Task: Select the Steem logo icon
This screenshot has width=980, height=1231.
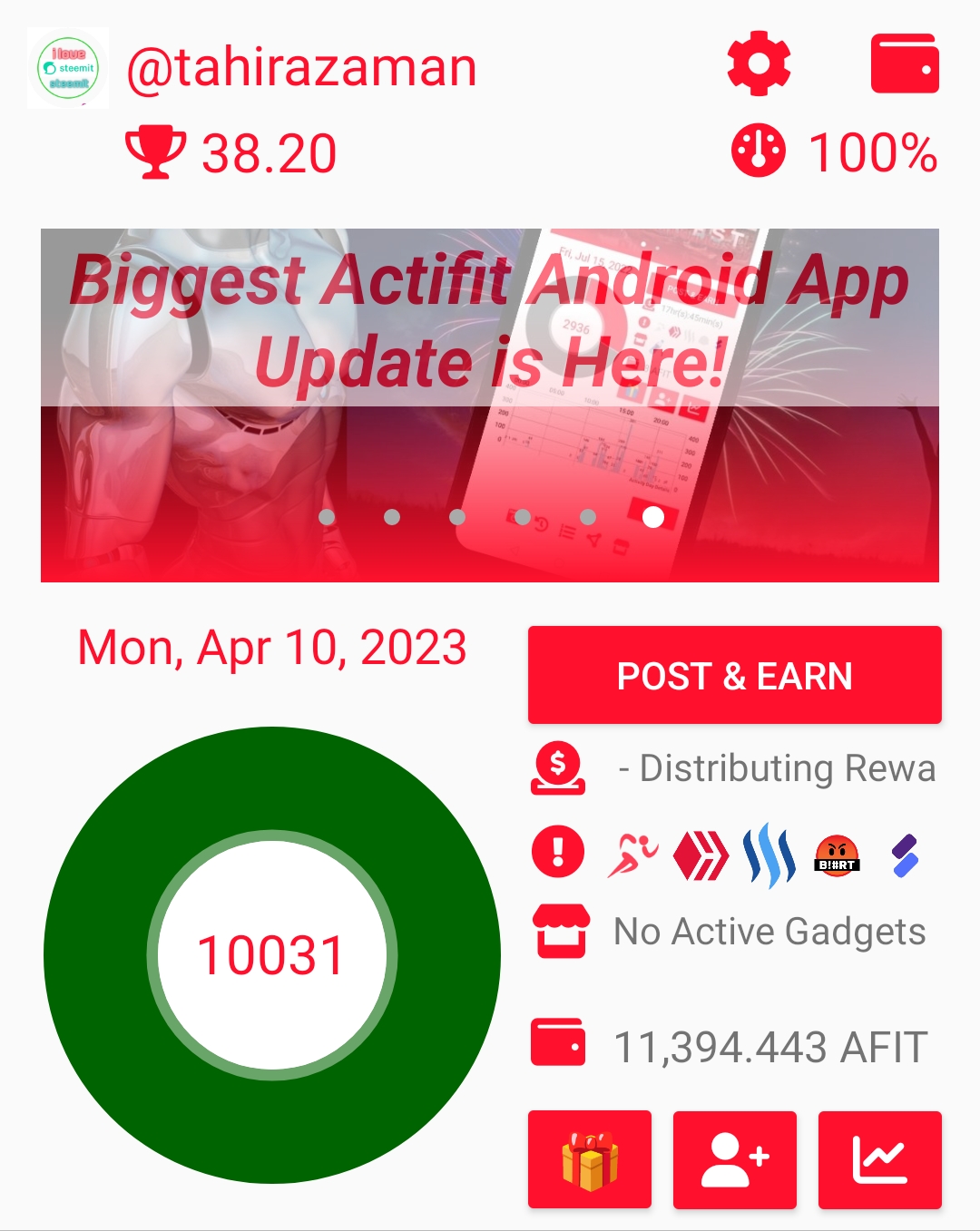Action: tap(769, 855)
